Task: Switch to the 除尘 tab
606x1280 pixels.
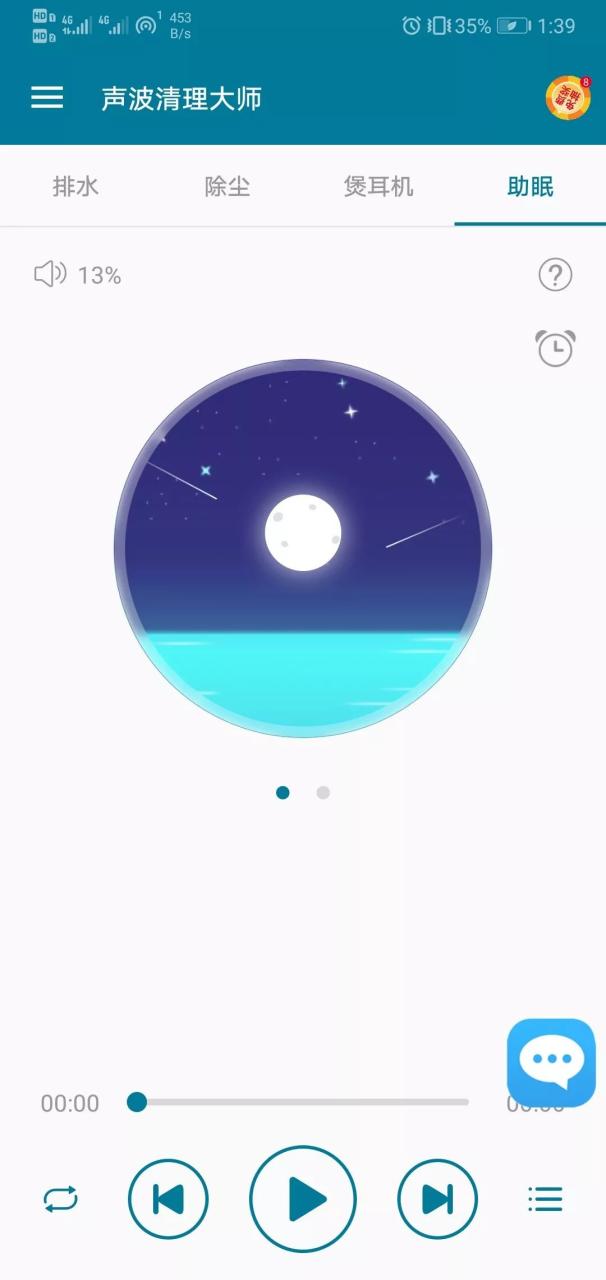Action: coord(227,186)
